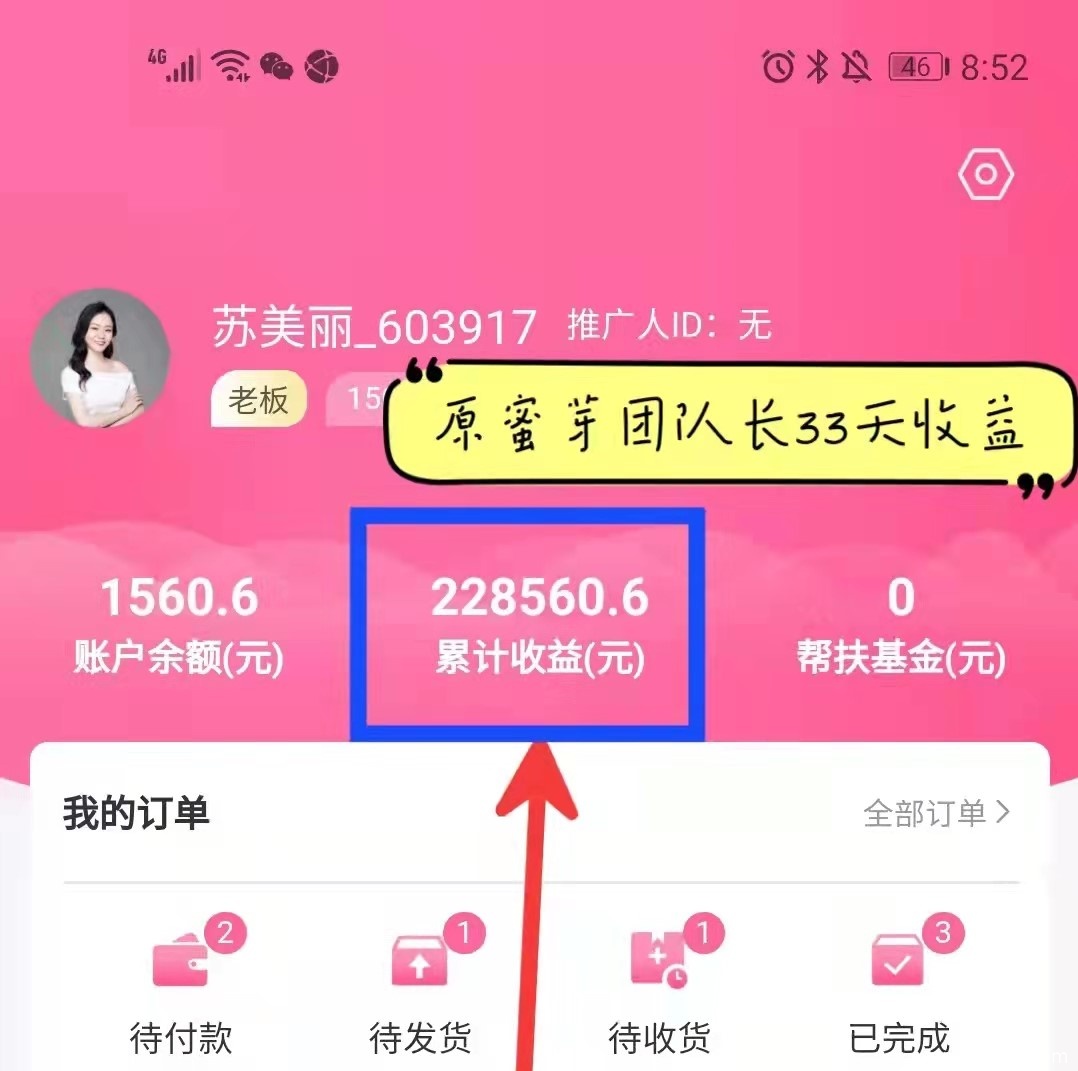Open 已完成 completed orders
The image size is (1078, 1071).
tap(899, 985)
